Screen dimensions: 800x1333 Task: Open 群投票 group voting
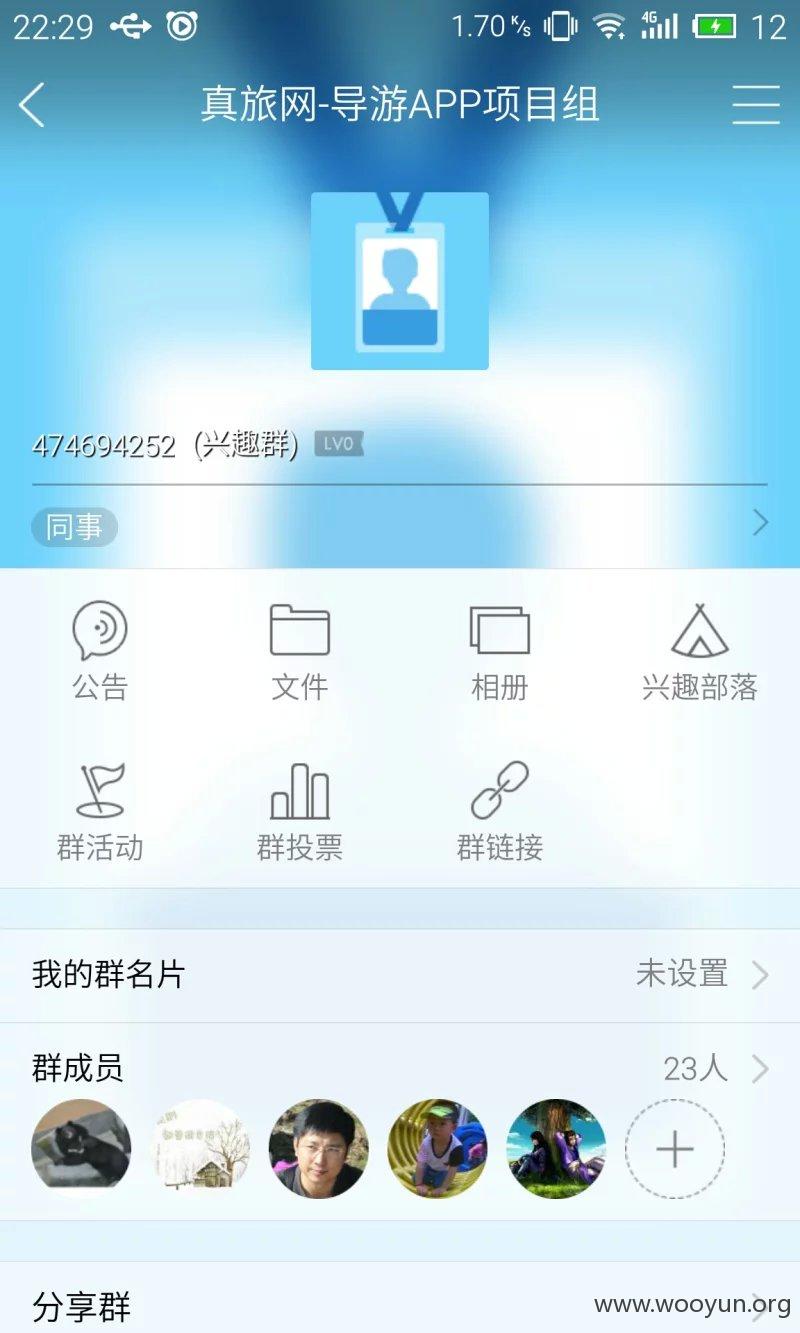pyautogui.click(x=300, y=812)
